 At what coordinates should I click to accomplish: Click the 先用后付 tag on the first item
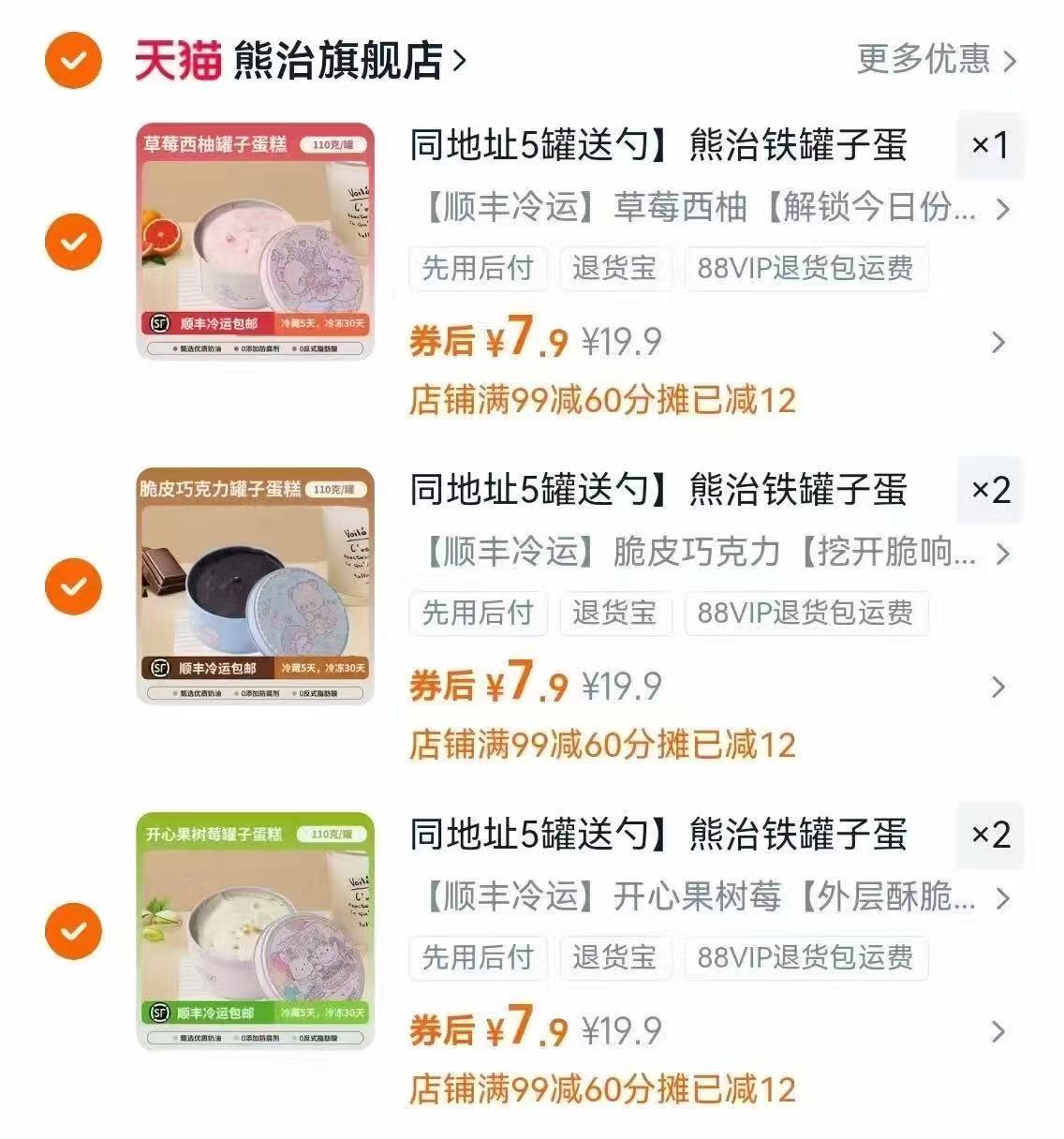pyautogui.click(x=479, y=269)
